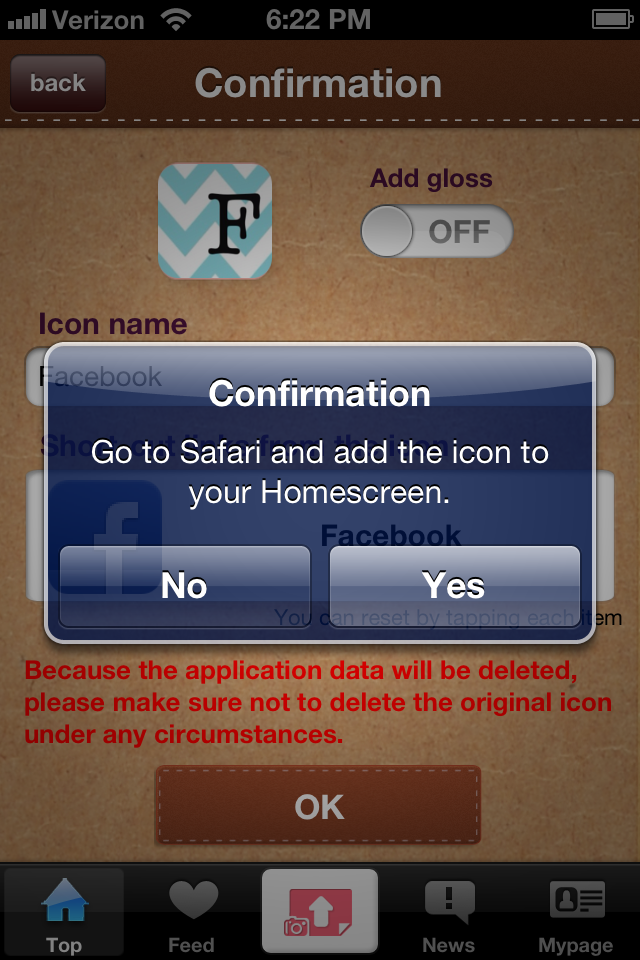Tap the chevron F icon preview

(x=215, y=221)
